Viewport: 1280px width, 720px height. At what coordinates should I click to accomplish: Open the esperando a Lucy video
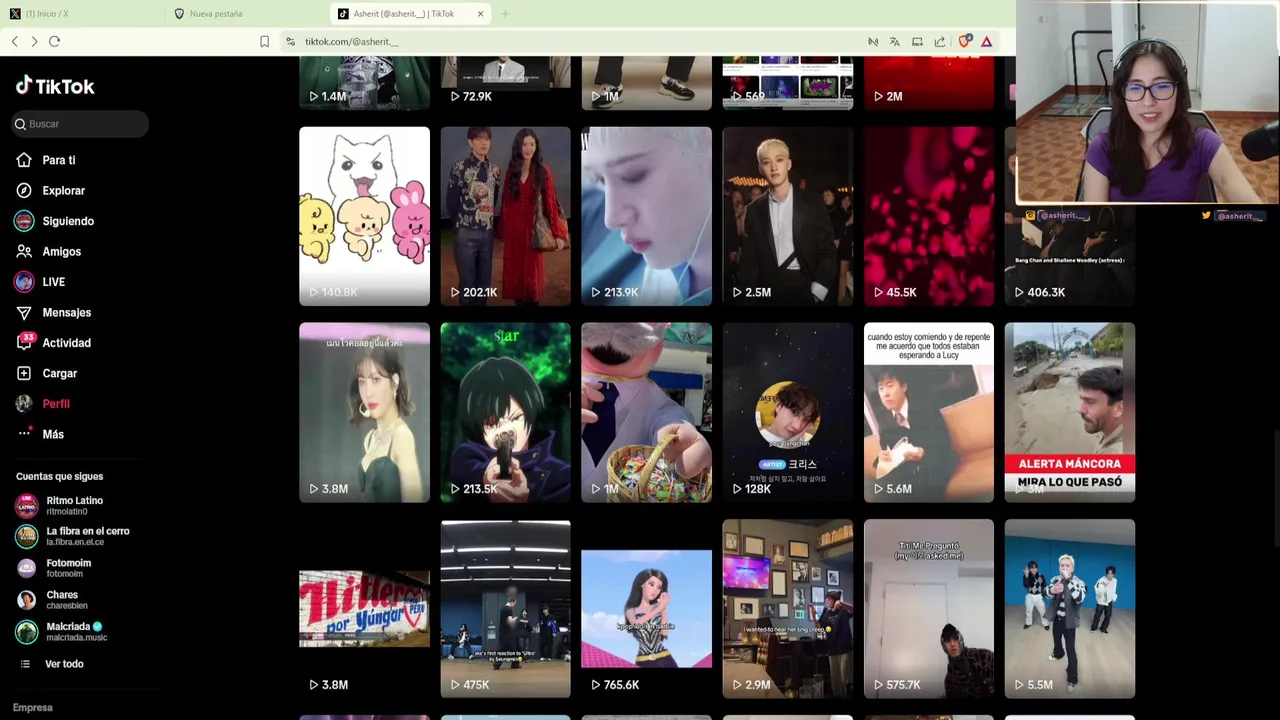pos(928,412)
